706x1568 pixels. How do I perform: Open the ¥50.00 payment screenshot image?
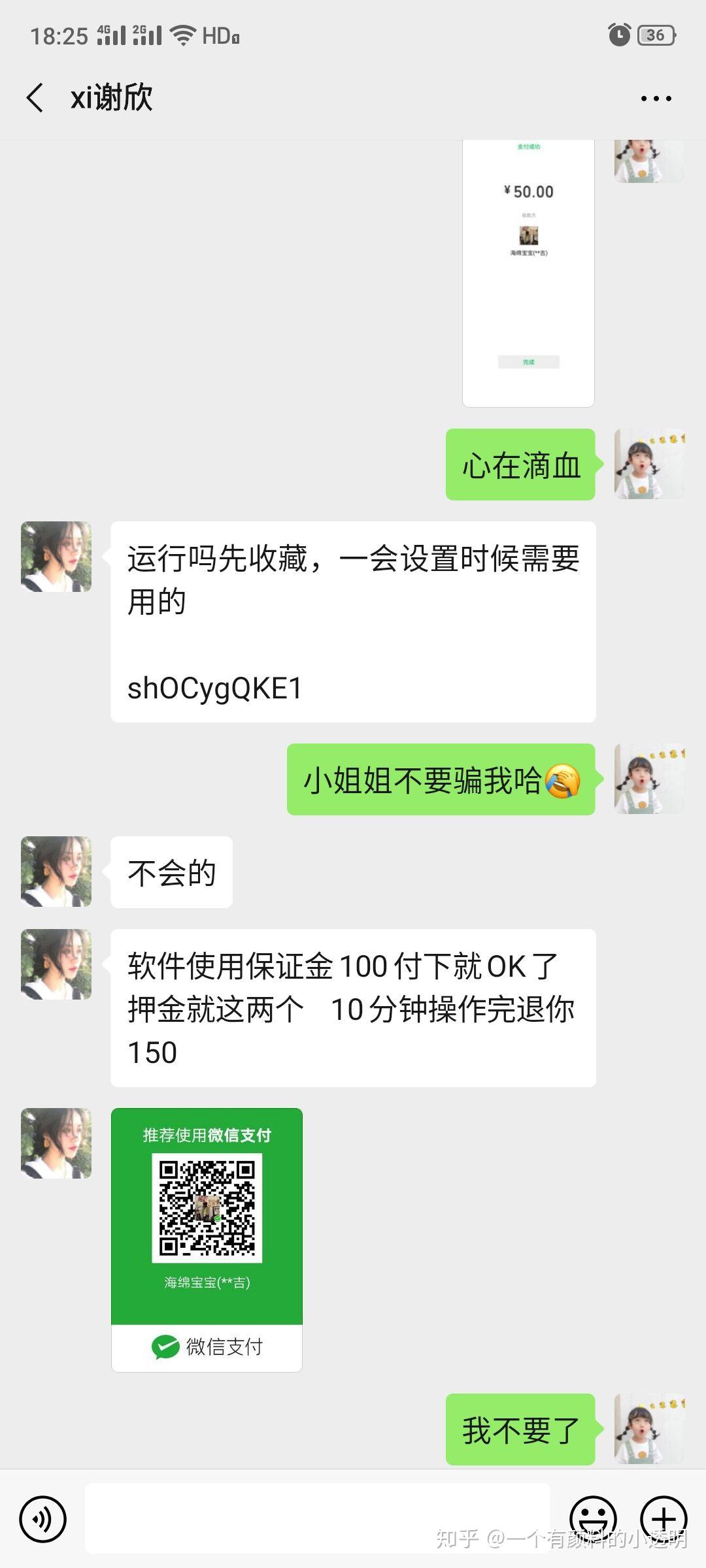coord(528,273)
